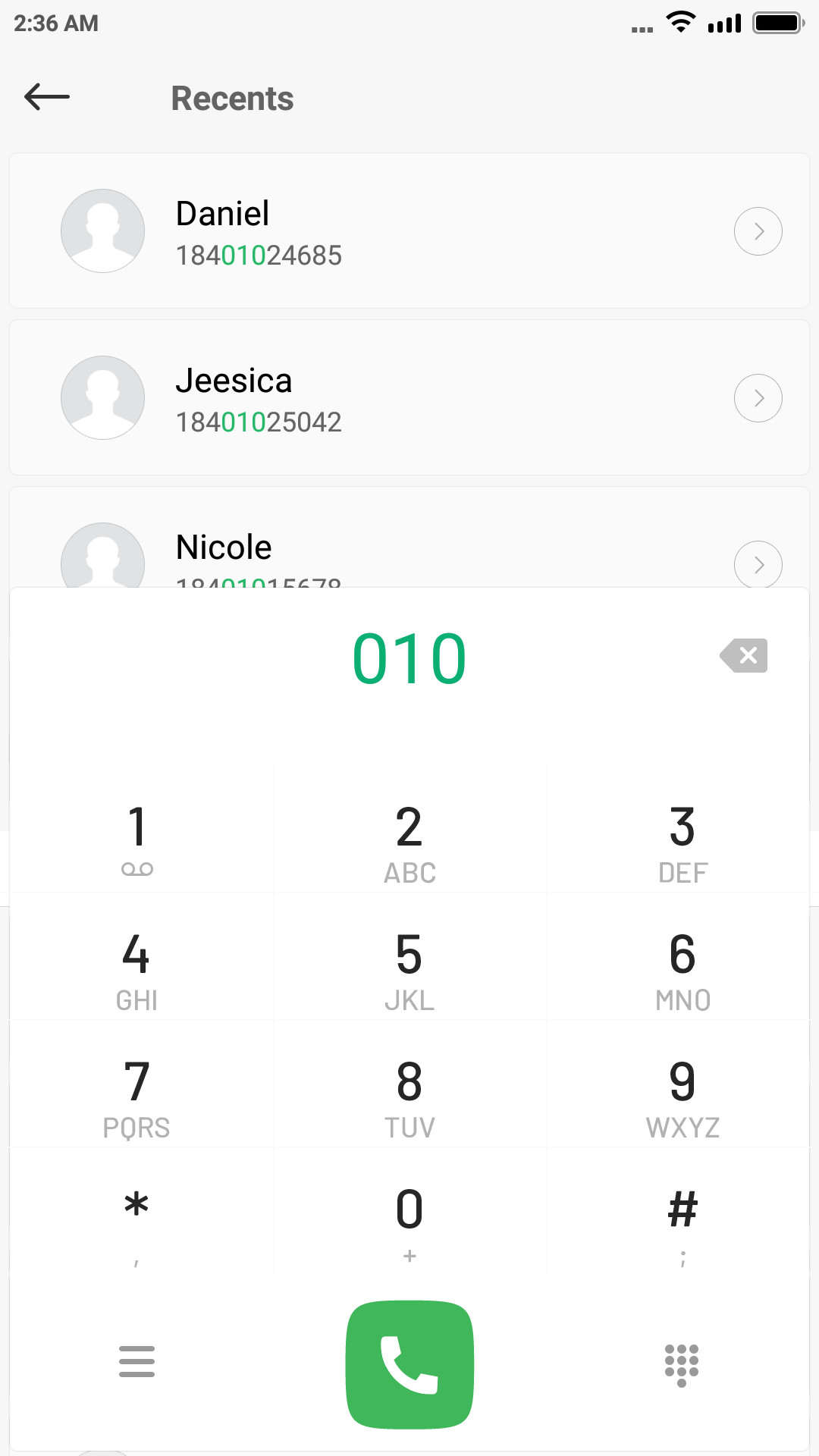Tap the star key
The image size is (819, 1456).
coord(136,1223)
